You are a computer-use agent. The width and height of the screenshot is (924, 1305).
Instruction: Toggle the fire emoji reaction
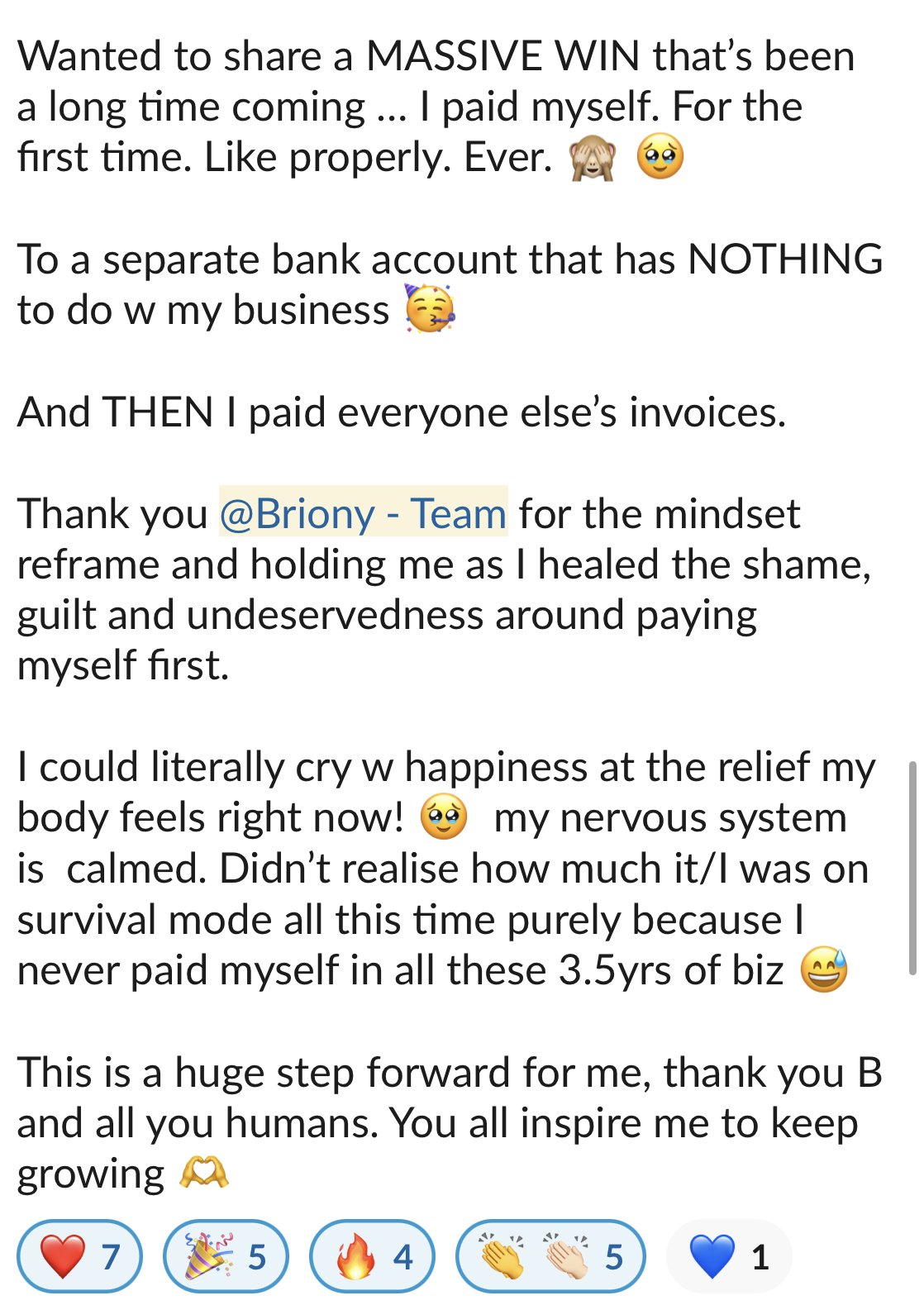pyautogui.click(x=372, y=1255)
